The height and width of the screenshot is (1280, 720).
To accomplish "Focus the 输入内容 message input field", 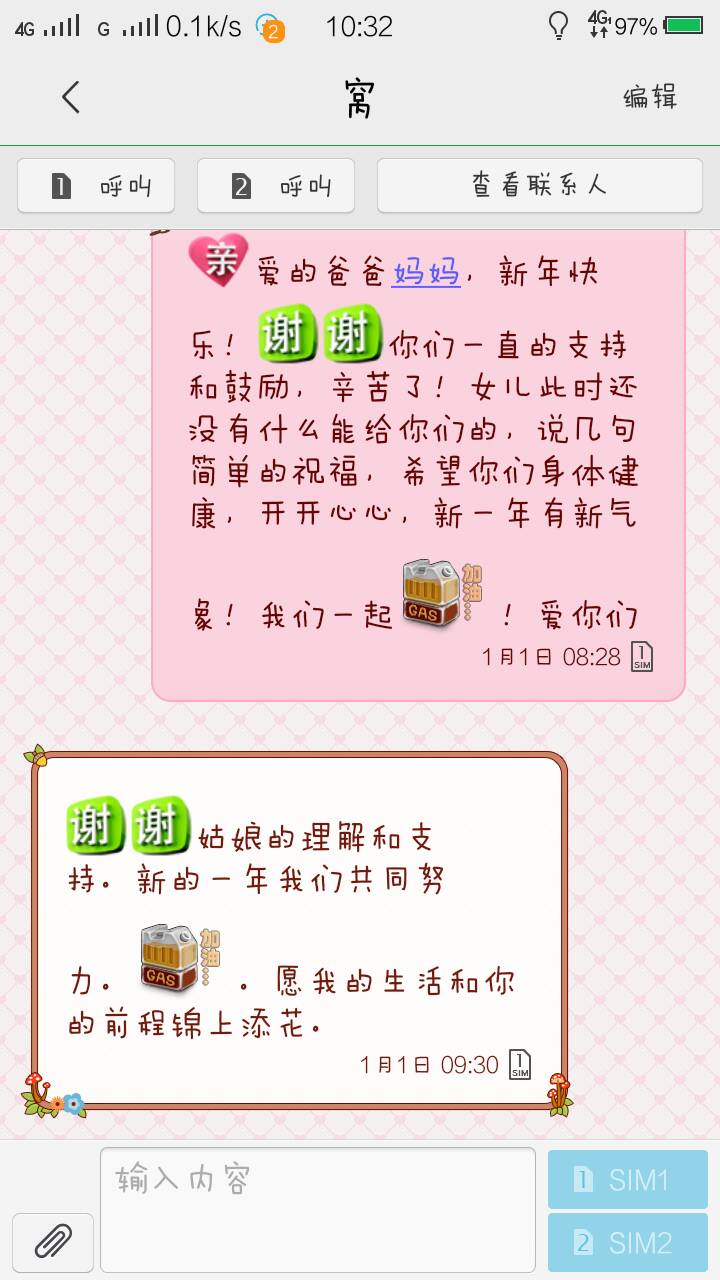I will click(318, 1208).
